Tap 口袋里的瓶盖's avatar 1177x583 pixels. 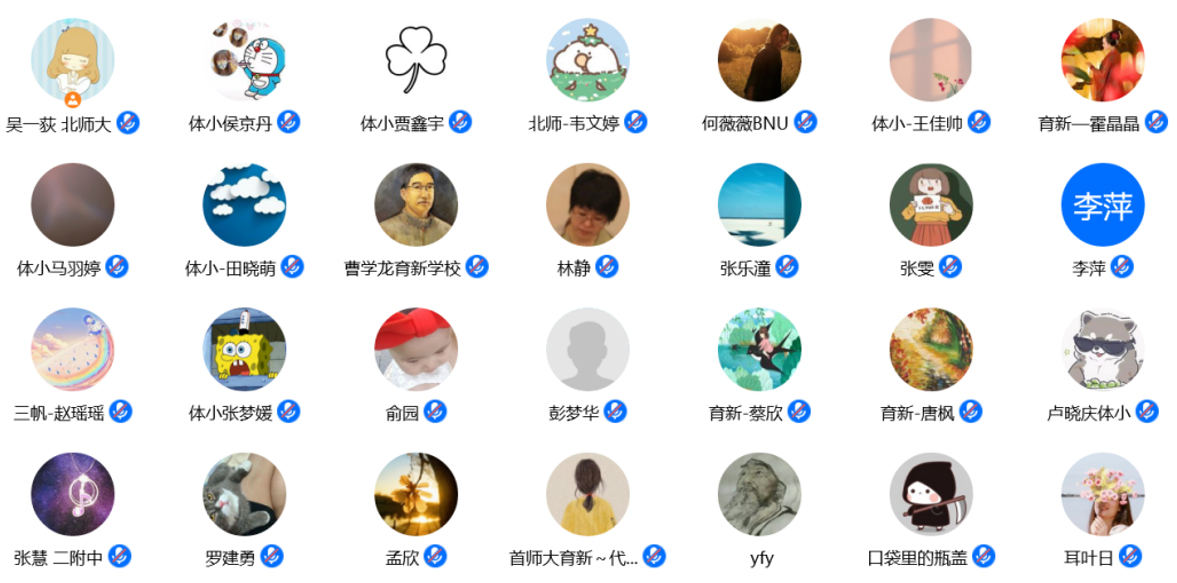931,494
